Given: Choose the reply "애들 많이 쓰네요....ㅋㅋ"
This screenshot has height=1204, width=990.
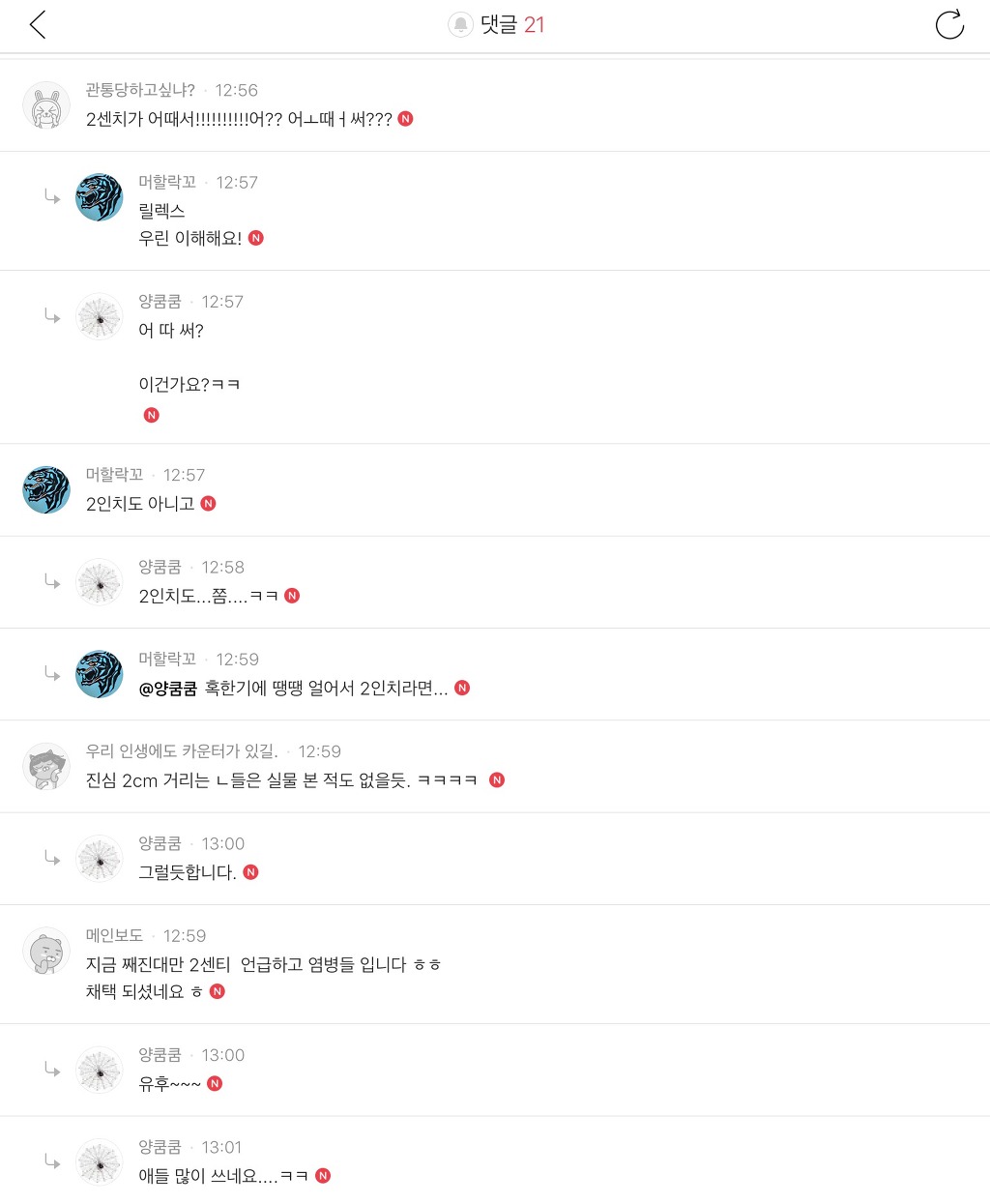Looking at the screenshot, I should (223, 1176).
